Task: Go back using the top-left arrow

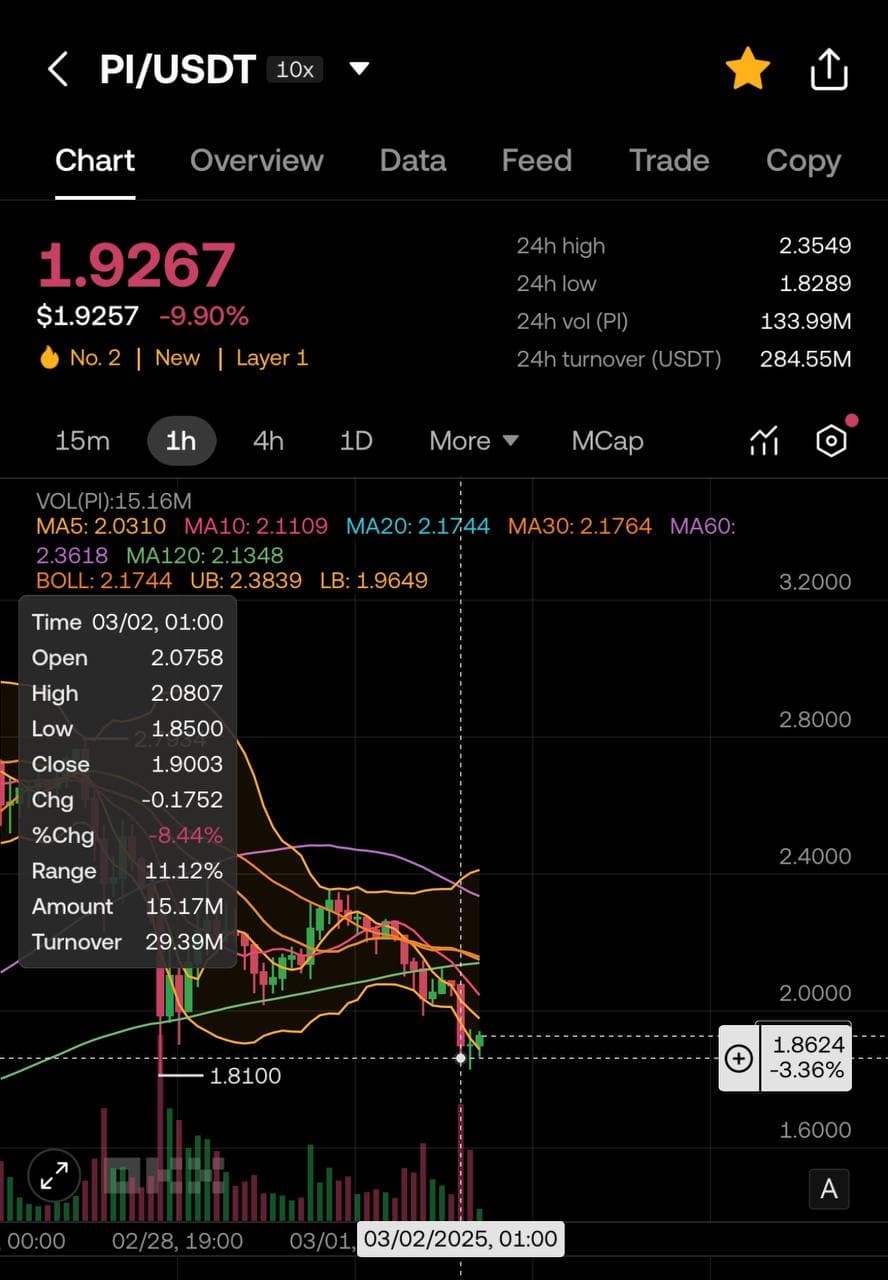Action: coord(58,70)
